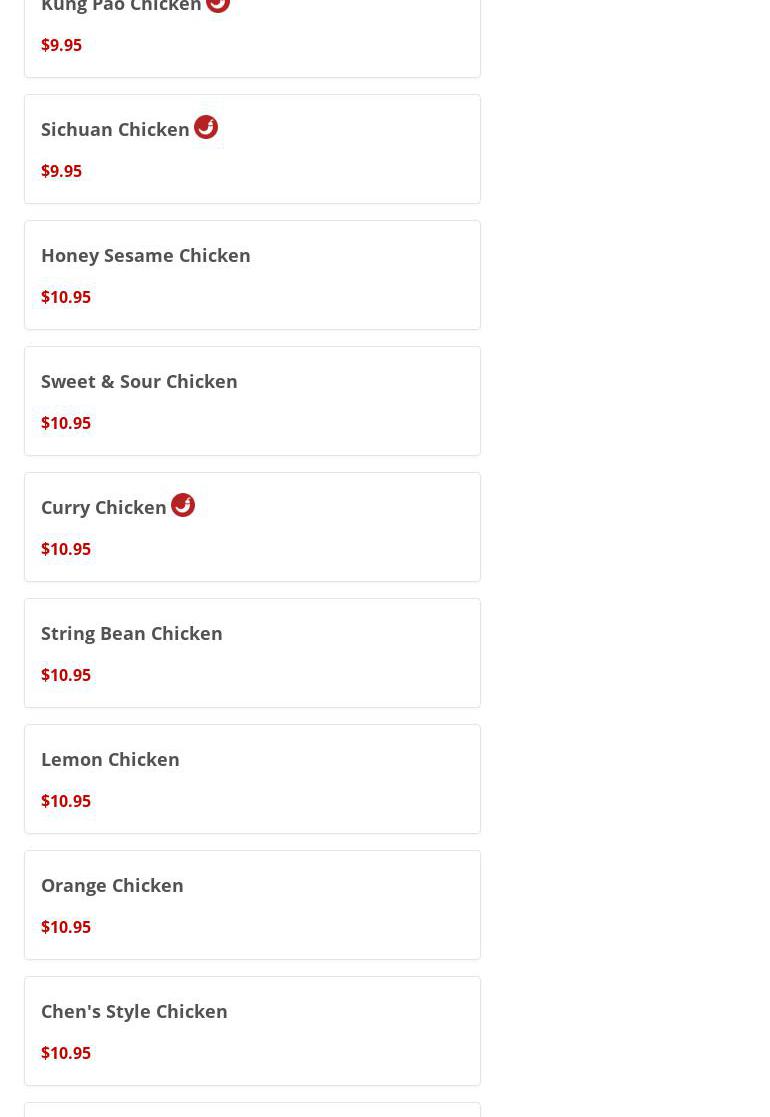This screenshot has height=1117, width=770.
Task: Tap the String Bean Chicken card
Action: click(x=252, y=653)
